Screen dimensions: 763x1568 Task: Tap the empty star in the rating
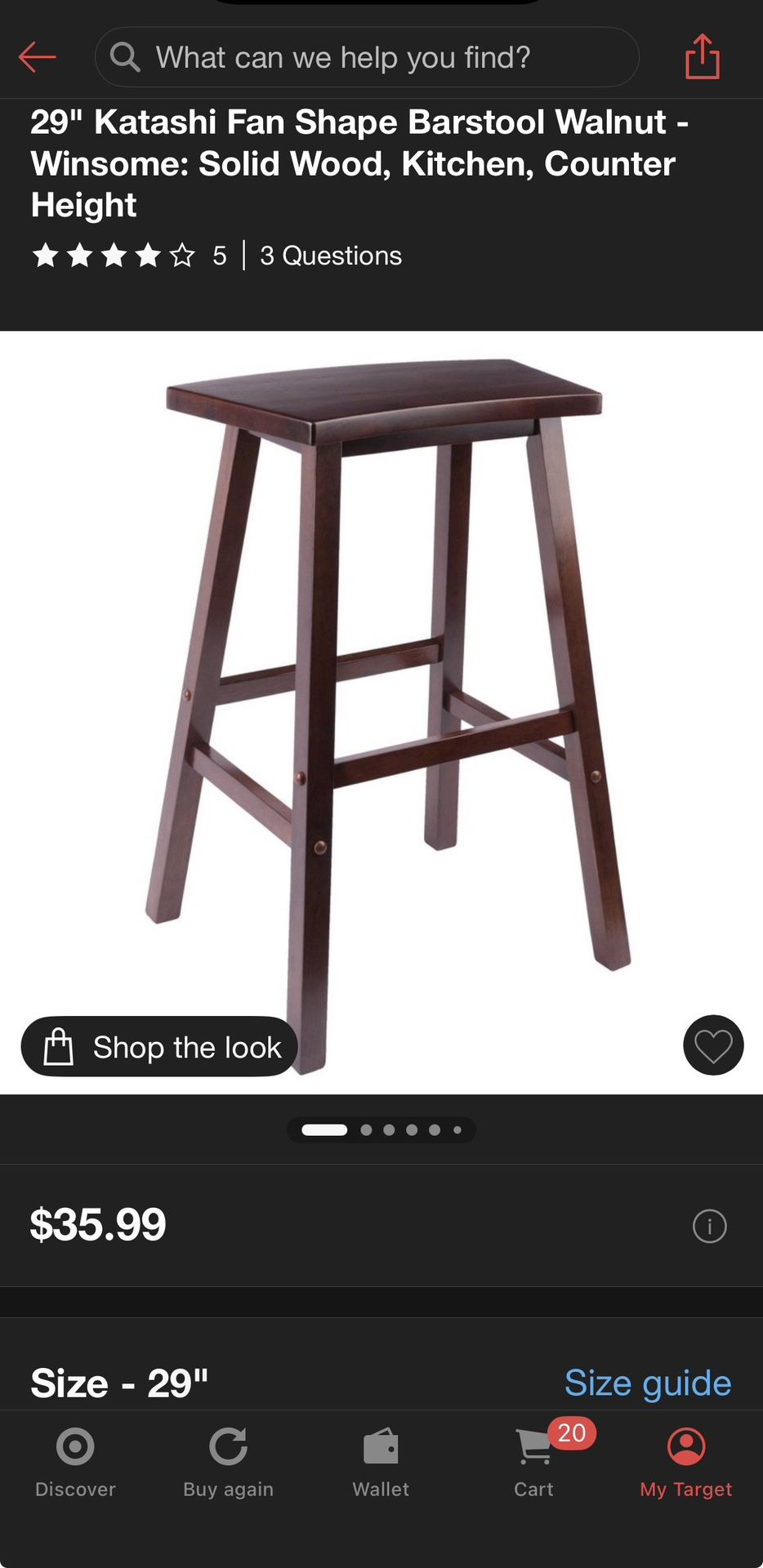click(x=183, y=256)
